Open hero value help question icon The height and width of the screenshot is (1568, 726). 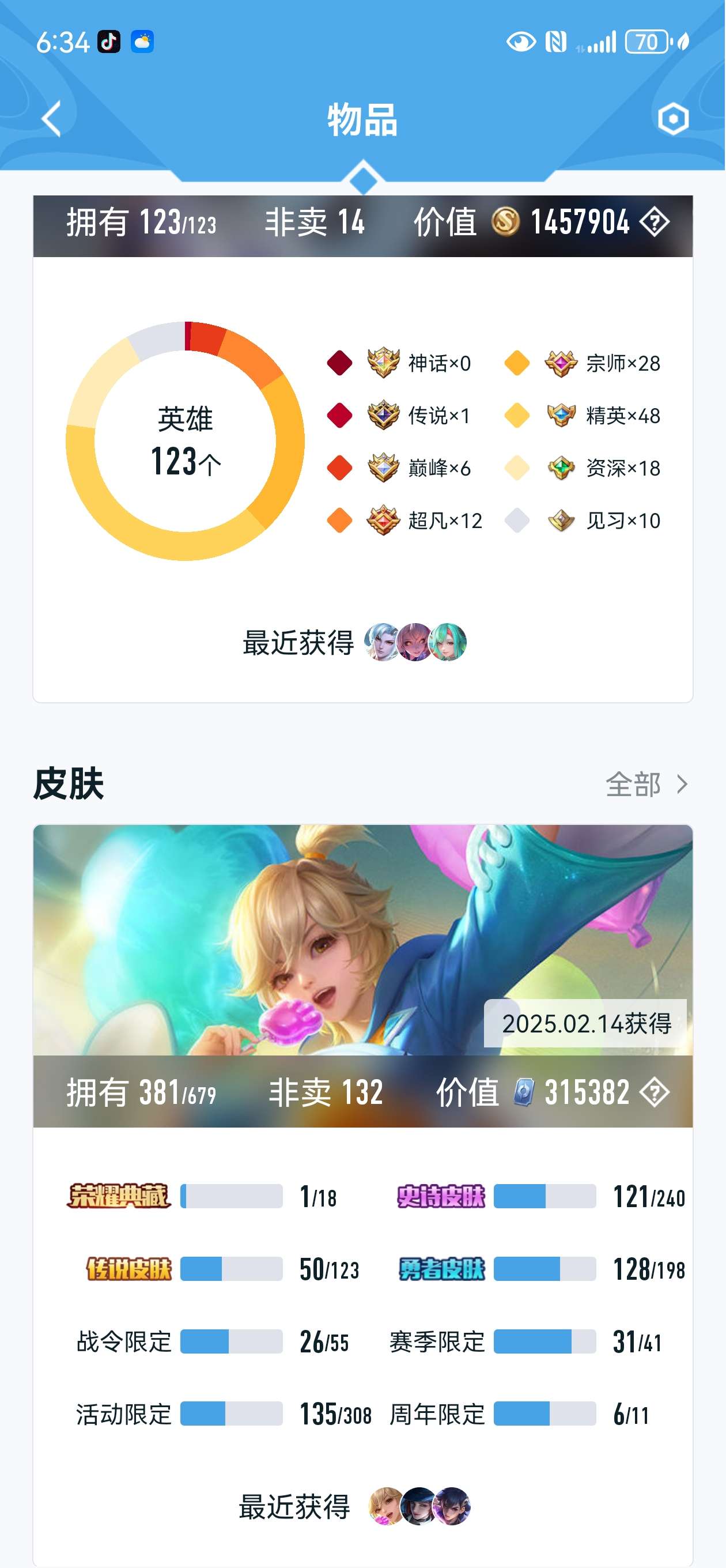point(655,221)
